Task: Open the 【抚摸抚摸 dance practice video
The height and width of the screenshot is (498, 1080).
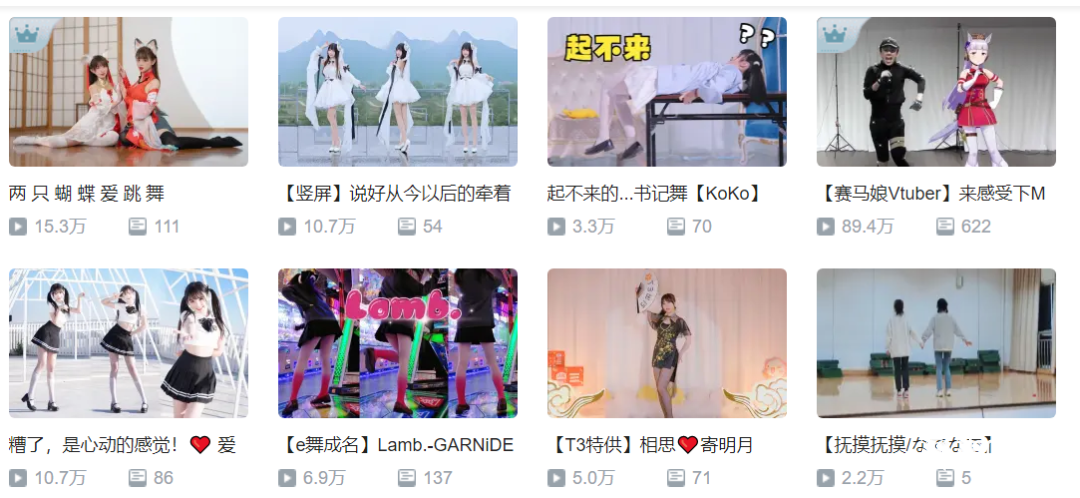Action: tap(935, 343)
